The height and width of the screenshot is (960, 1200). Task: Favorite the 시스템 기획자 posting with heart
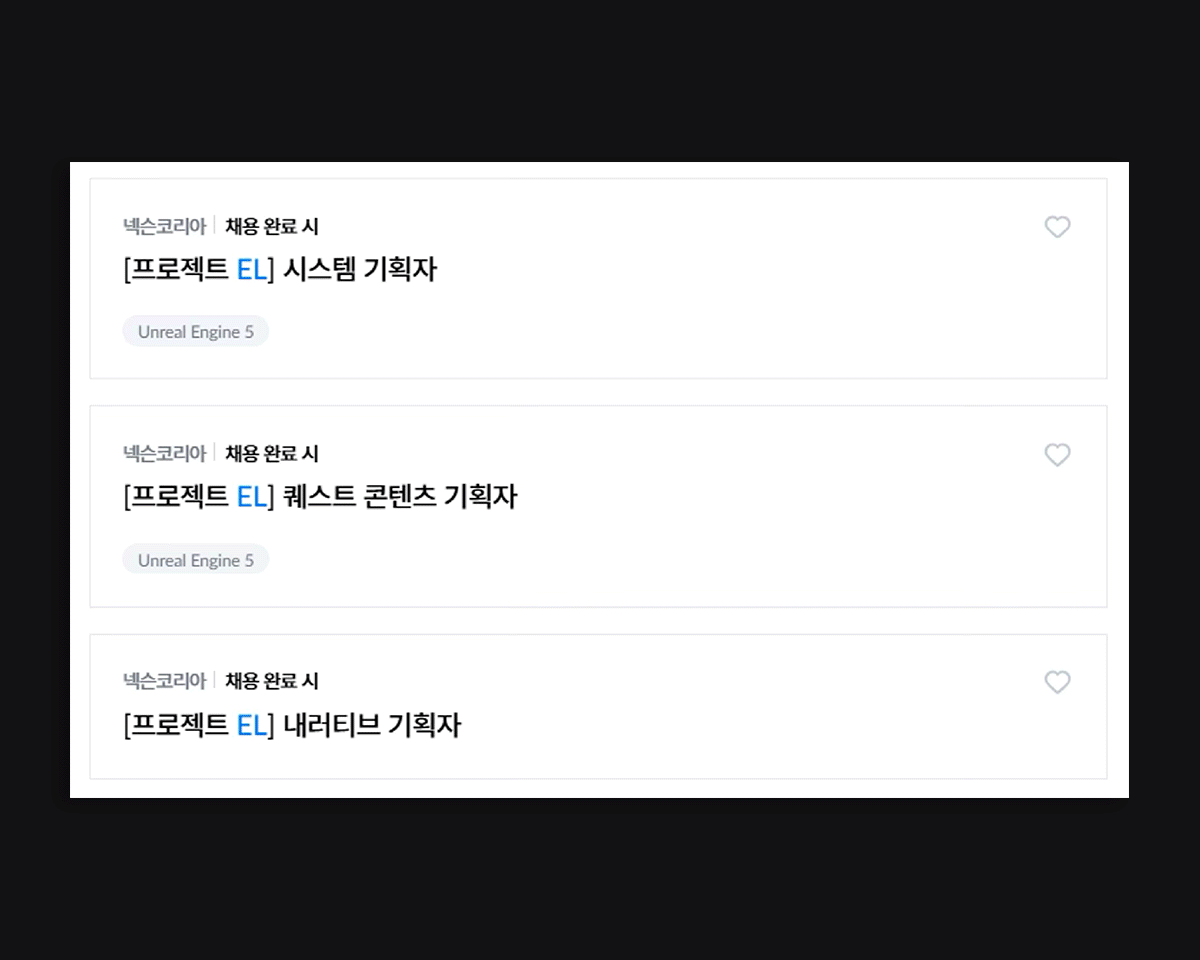pos(1057,228)
